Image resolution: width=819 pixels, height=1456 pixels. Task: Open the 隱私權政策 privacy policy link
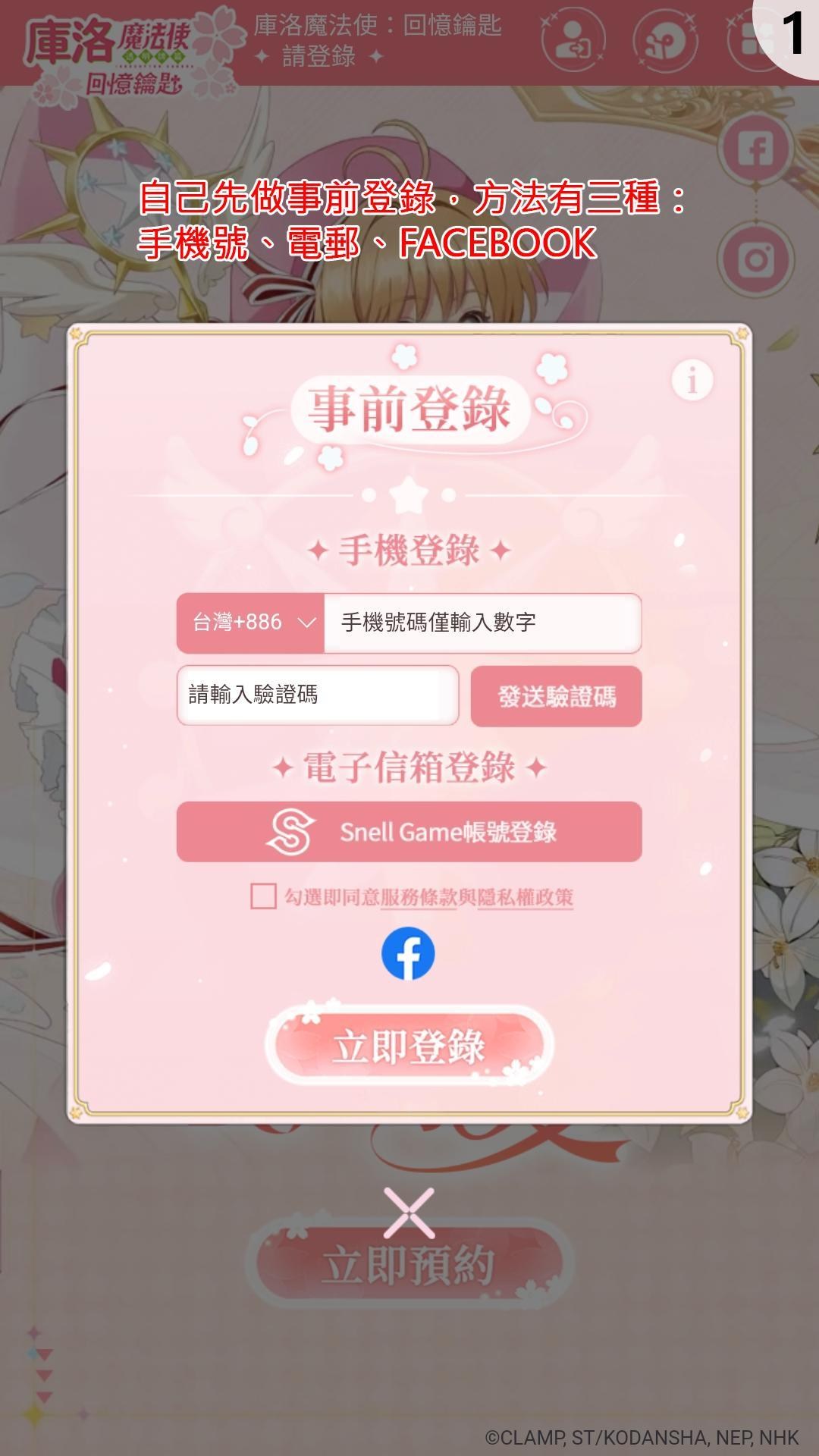pyautogui.click(x=525, y=897)
